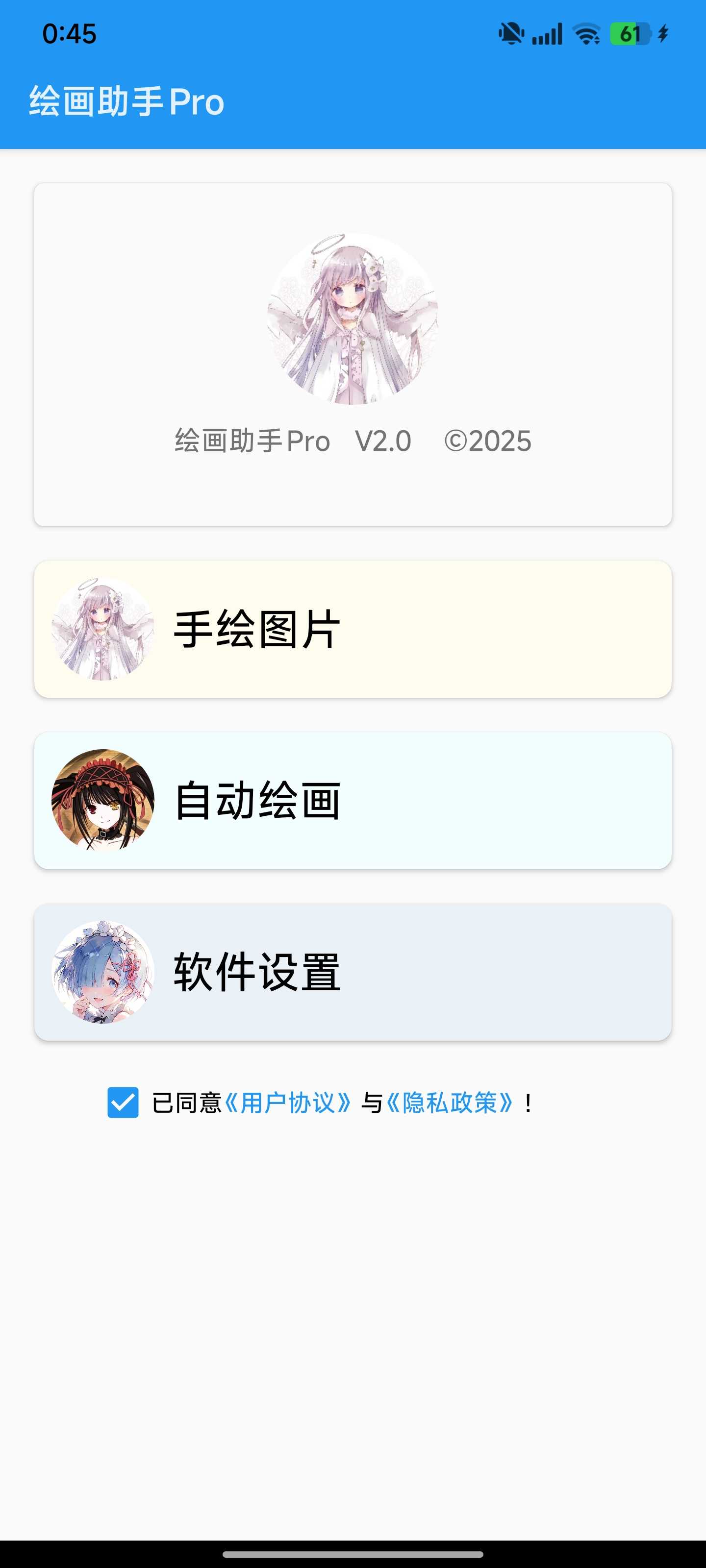Open the 《用户协议》 link
The height and width of the screenshot is (1568, 706).
coord(287,1103)
